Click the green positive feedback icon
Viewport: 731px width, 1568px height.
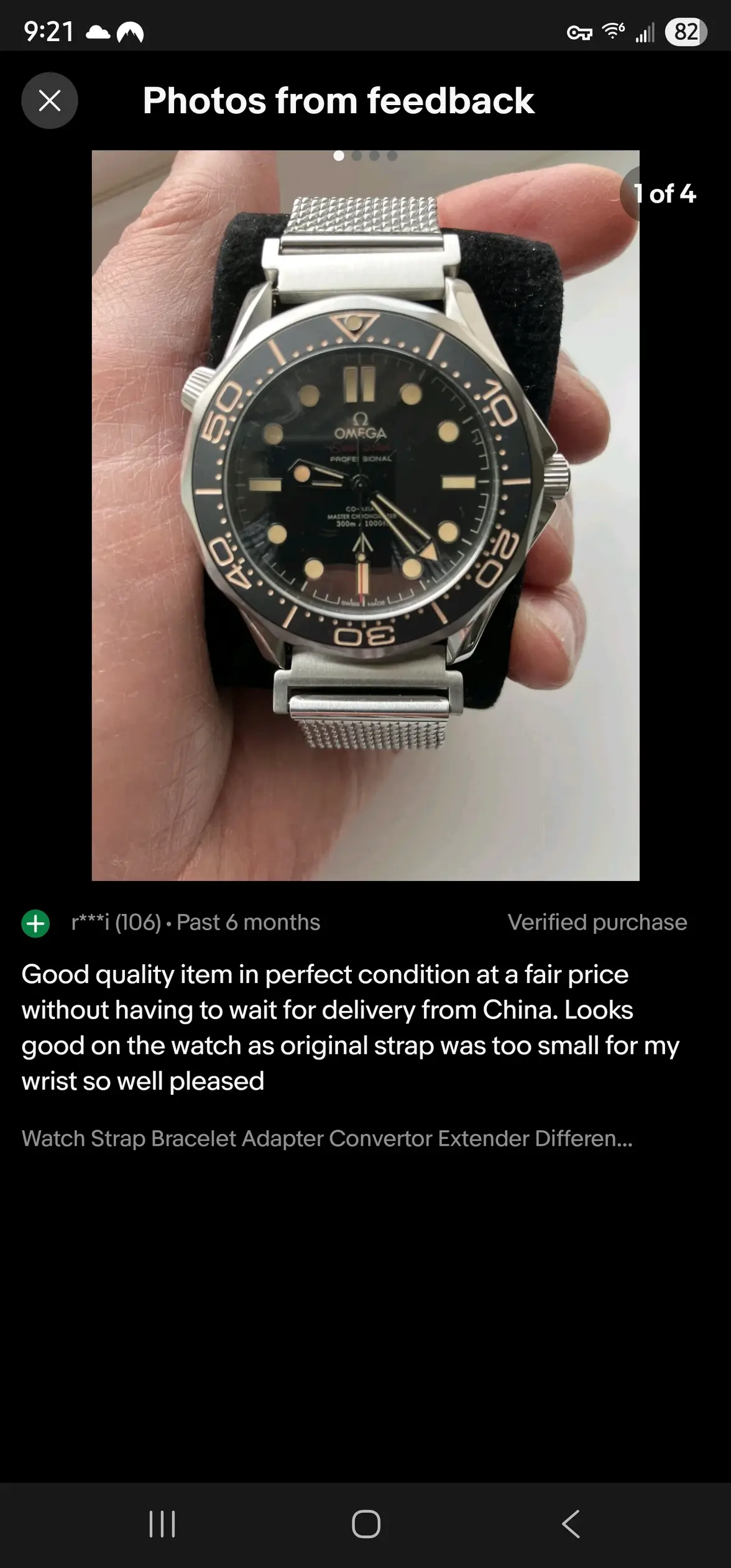35,923
